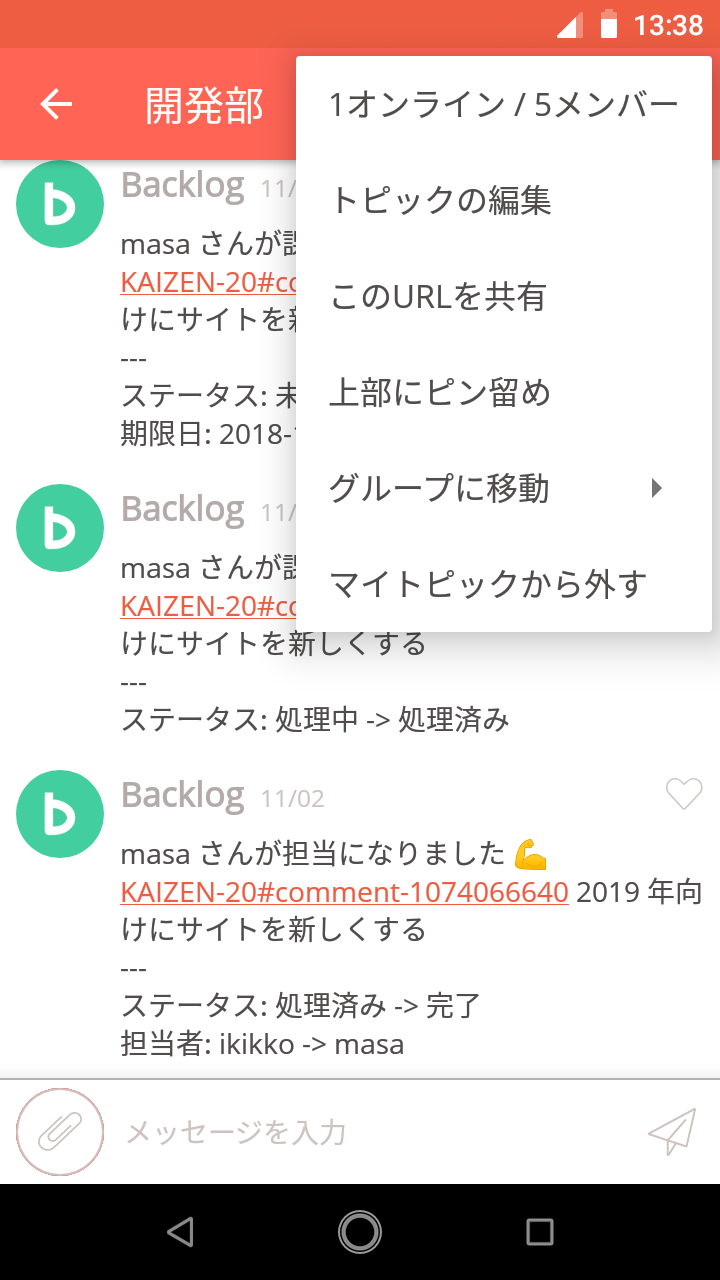This screenshot has height=1280, width=720.
Task: Select トピックの編集 menu option
Action: [503, 201]
